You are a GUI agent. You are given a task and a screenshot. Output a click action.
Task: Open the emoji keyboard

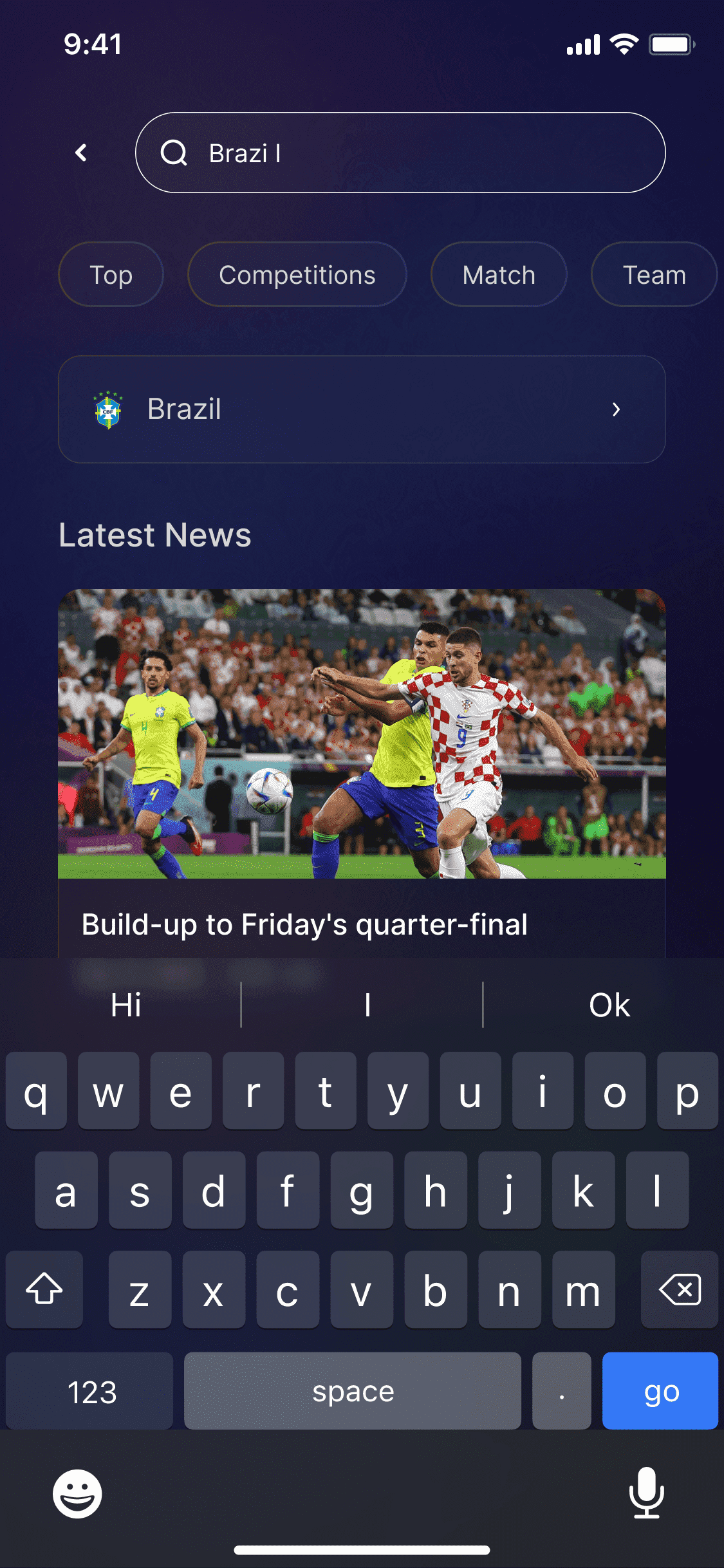(x=77, y=1493)
